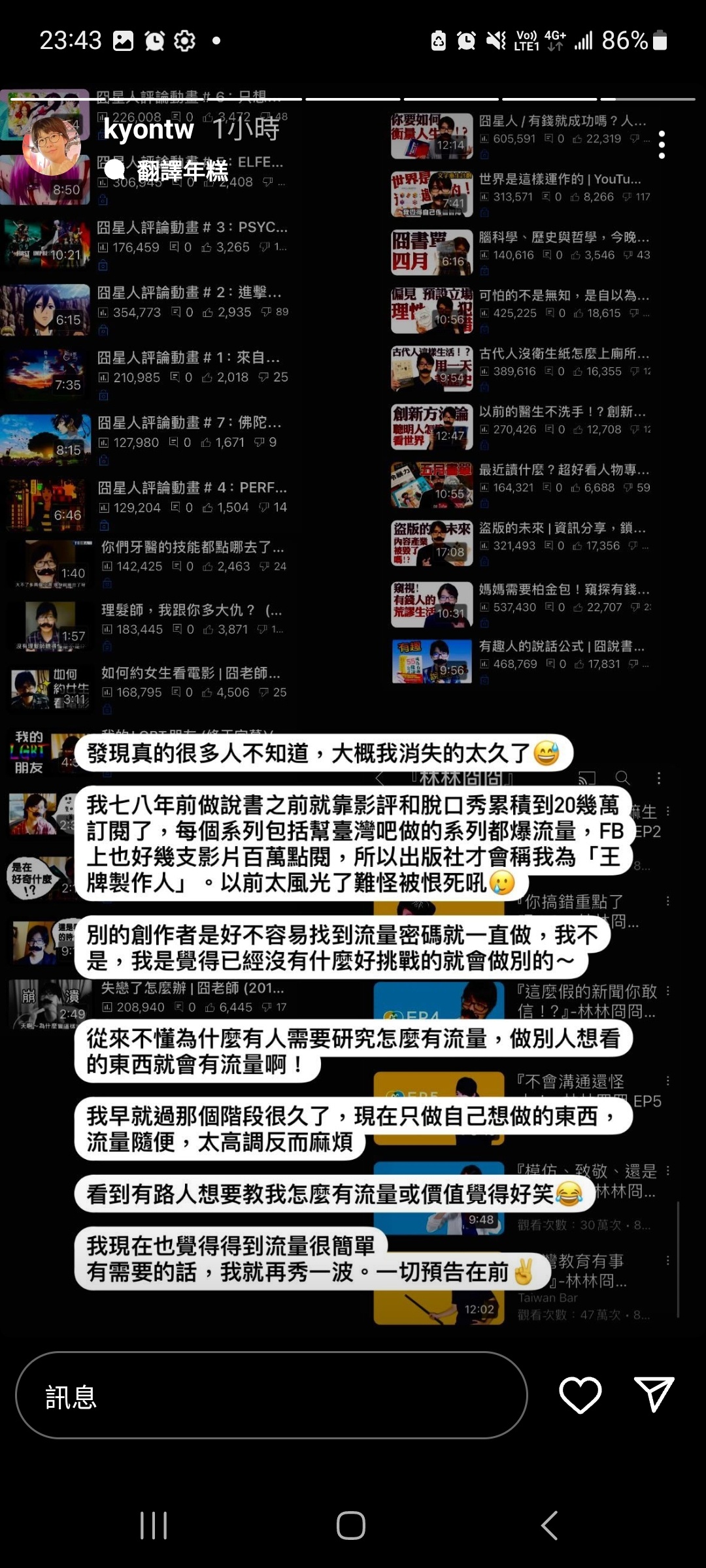706x1568 pixels.
Task: Go back using system navigation bar
Action: 549,1526
